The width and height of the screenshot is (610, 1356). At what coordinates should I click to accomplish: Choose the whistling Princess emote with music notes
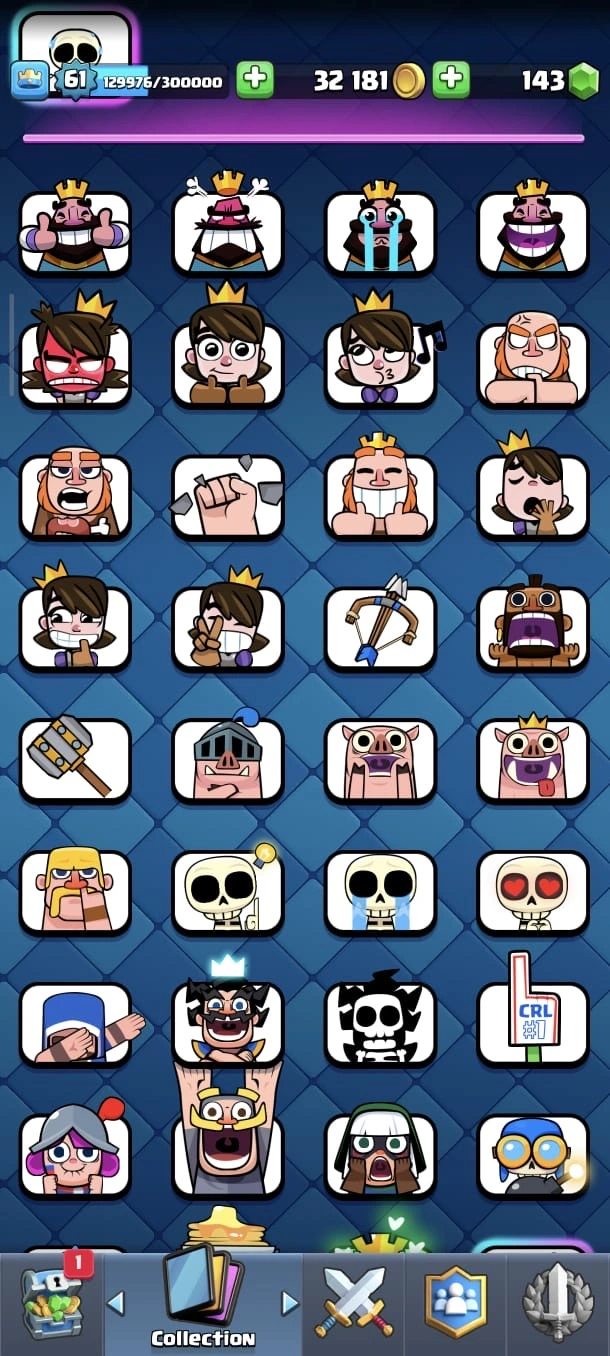pyautogui.click(x=380, y=362)
